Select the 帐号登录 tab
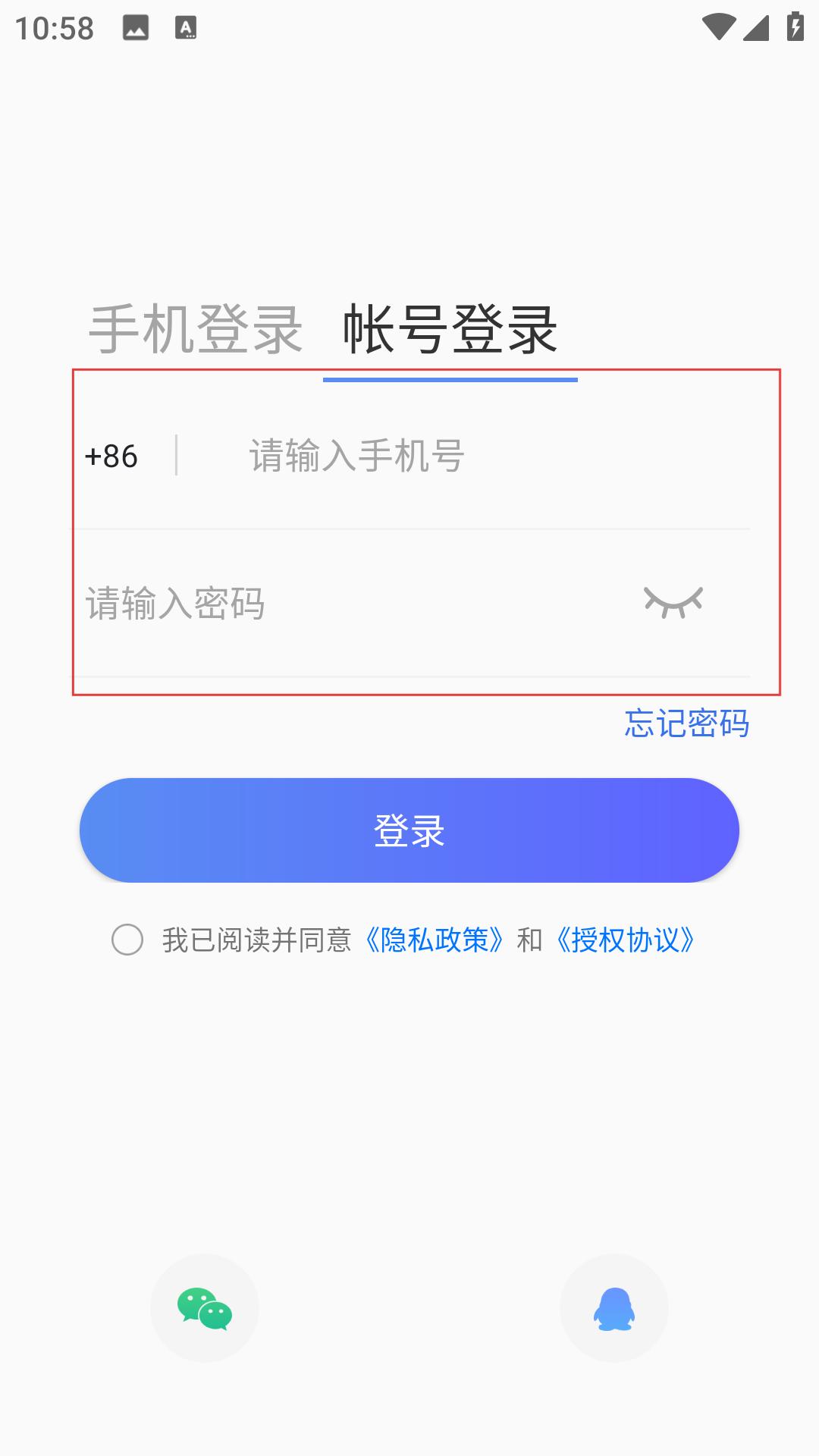819x1456 pixels. pyautogui.click(x=450, y=330)
